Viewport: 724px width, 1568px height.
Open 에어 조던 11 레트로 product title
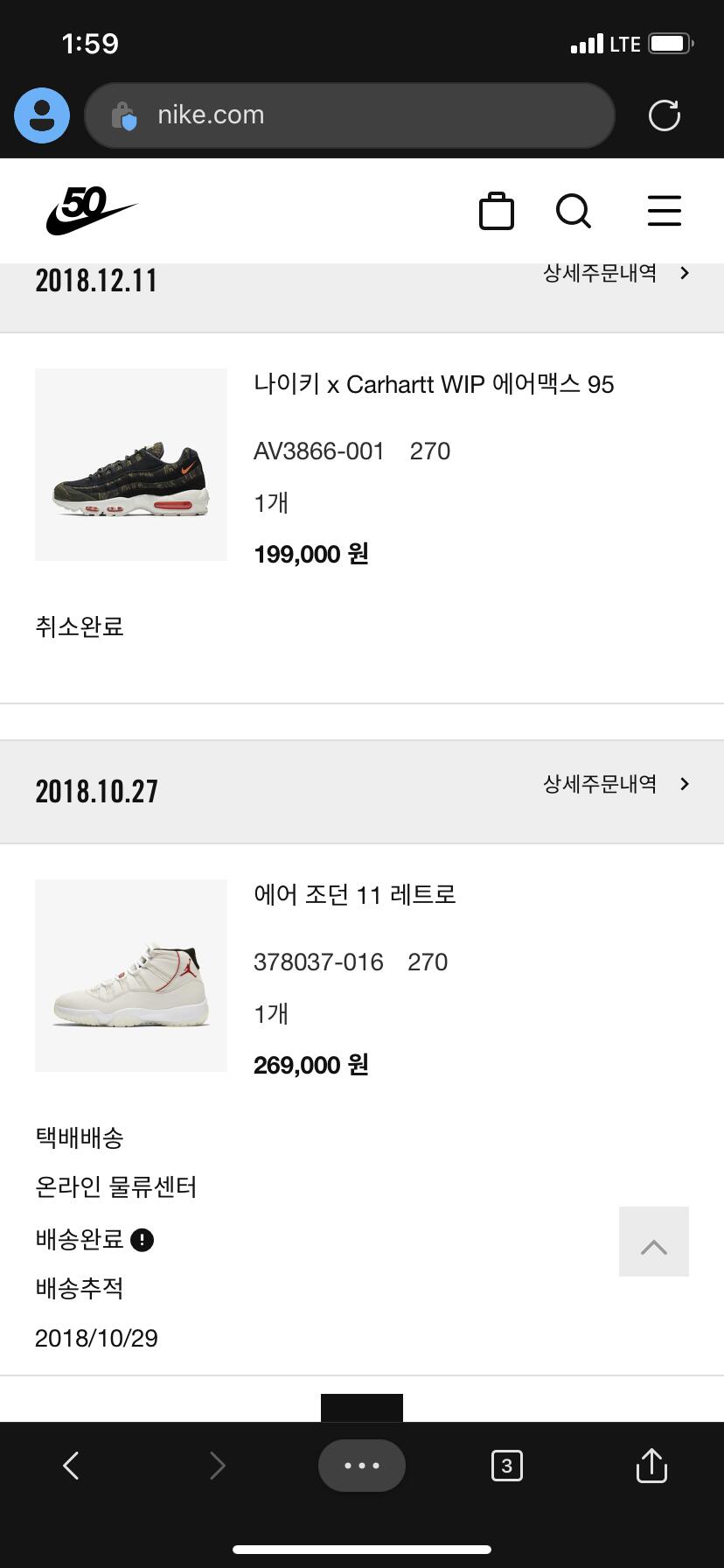tap(354, 895)
